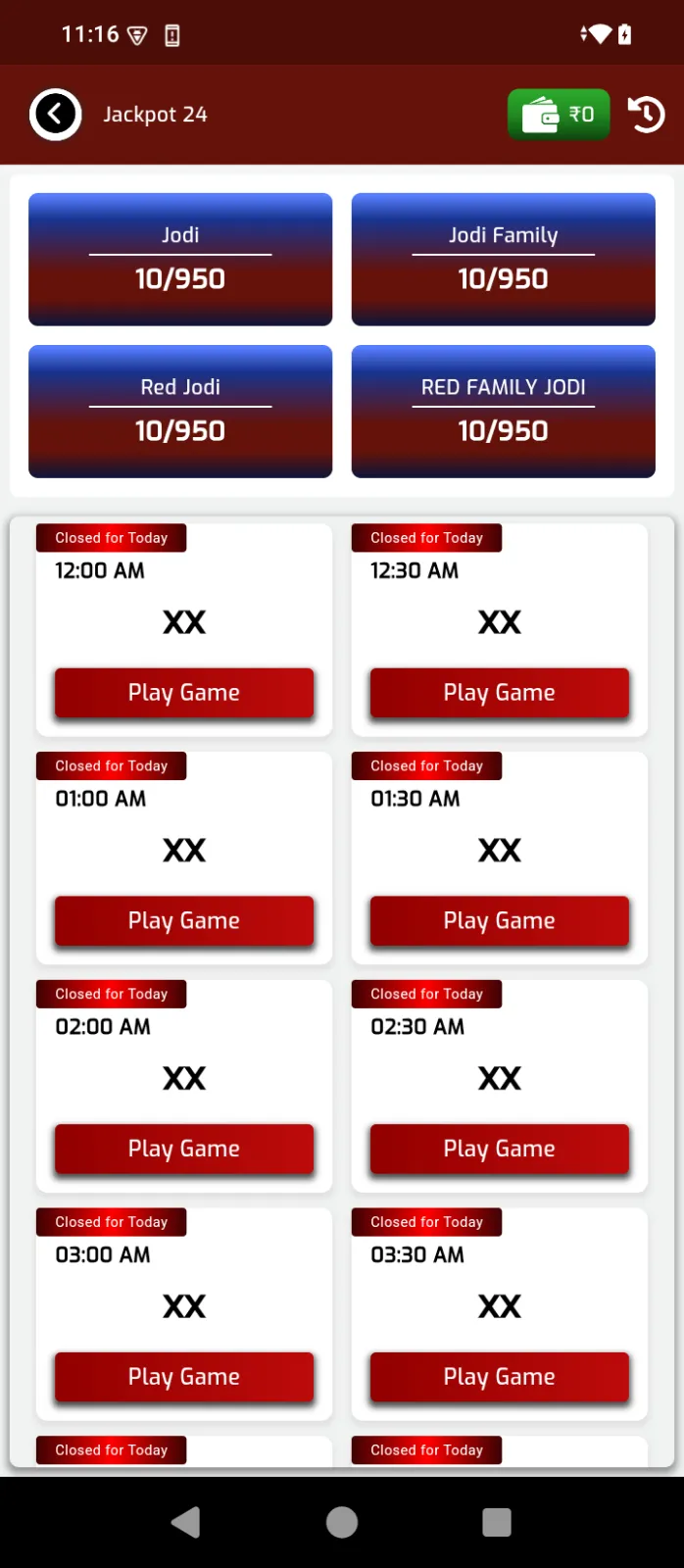Tap Play Game under 01:30 AM

[x=499, y=921]
